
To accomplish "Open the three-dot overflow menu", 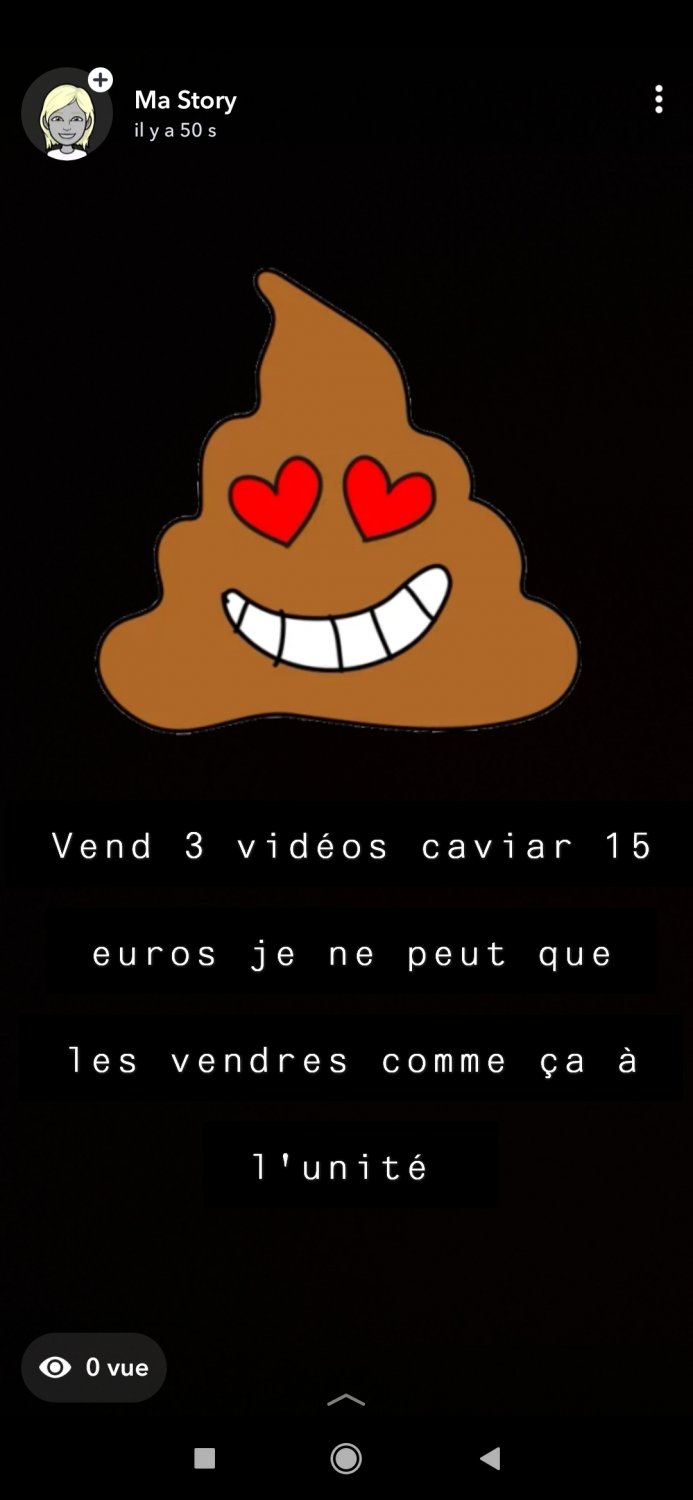I will (x=658, y=99).
